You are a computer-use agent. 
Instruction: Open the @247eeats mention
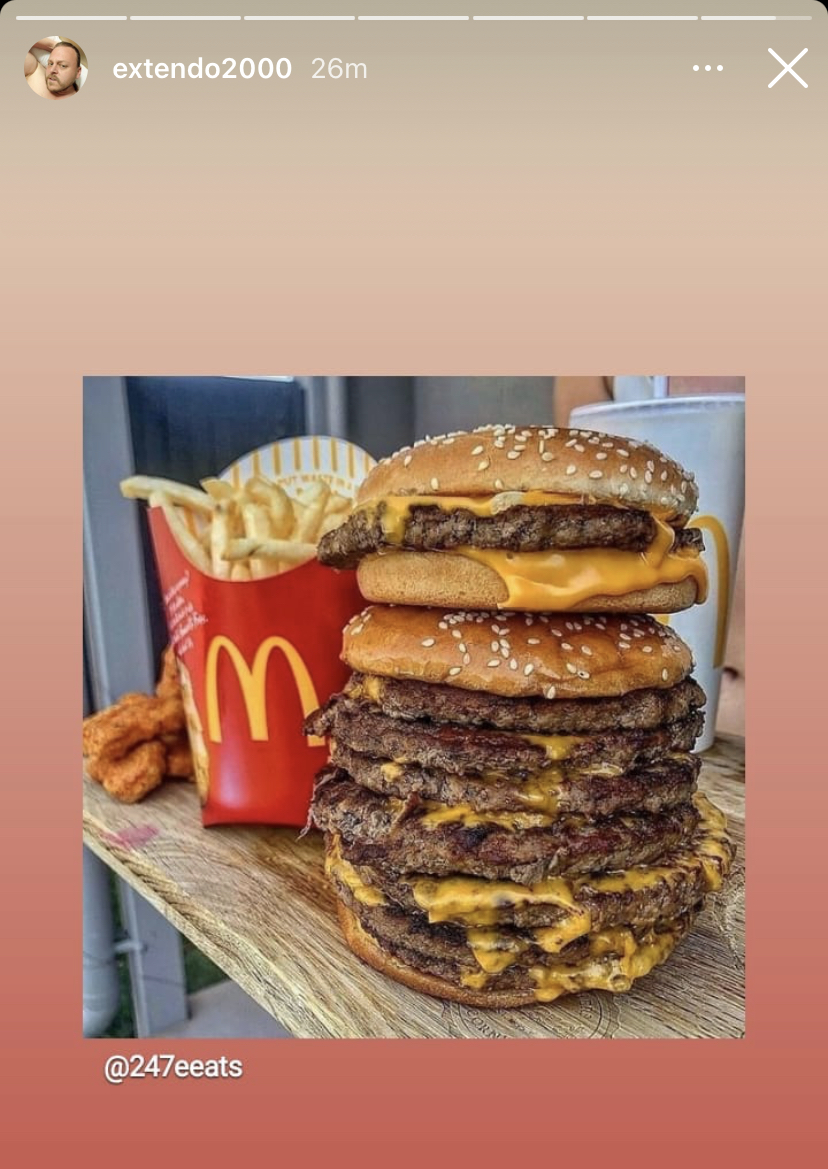point(173,1067)
